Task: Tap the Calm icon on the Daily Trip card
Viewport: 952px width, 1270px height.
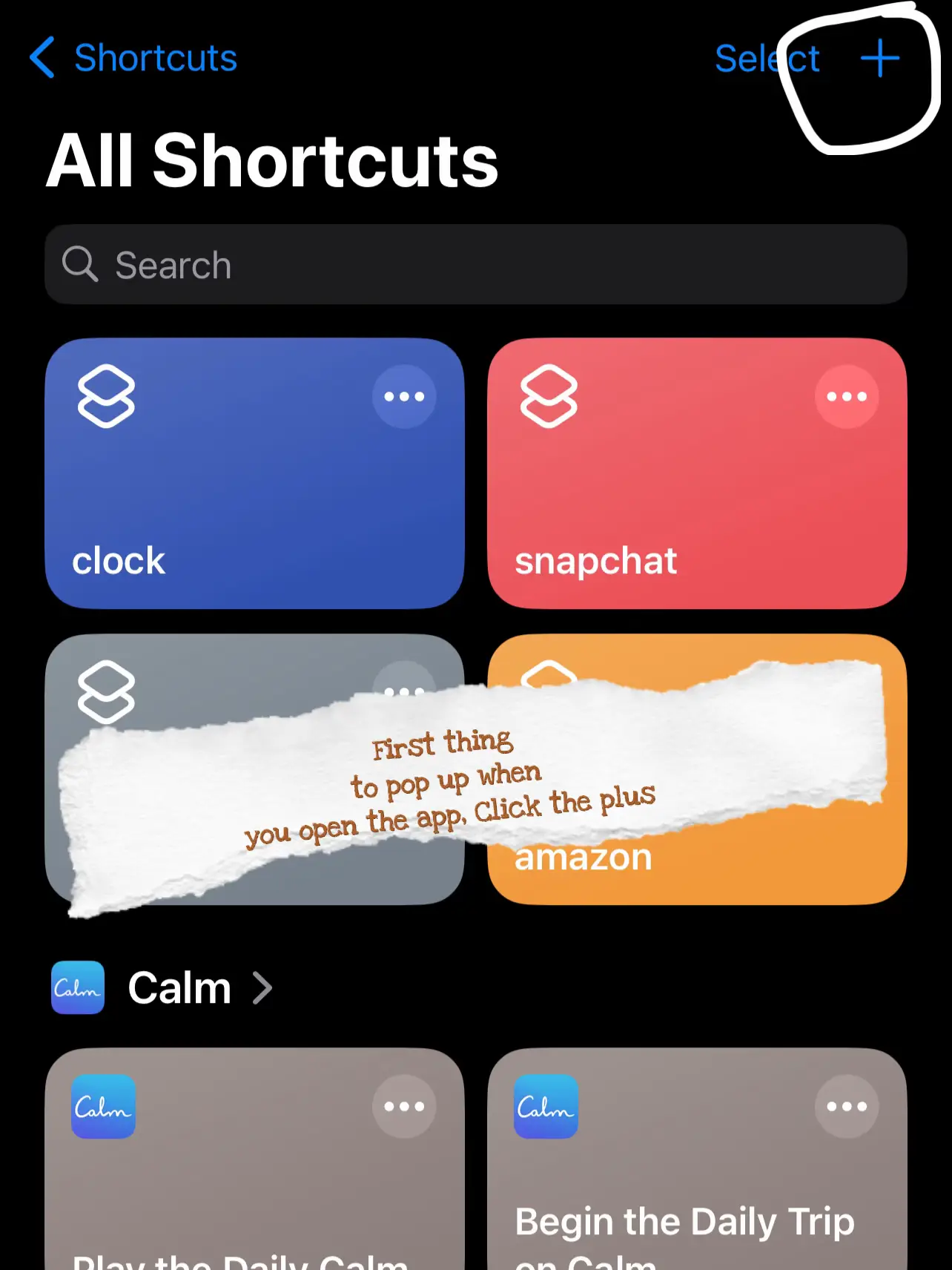Action: [x=545, y=1106]
